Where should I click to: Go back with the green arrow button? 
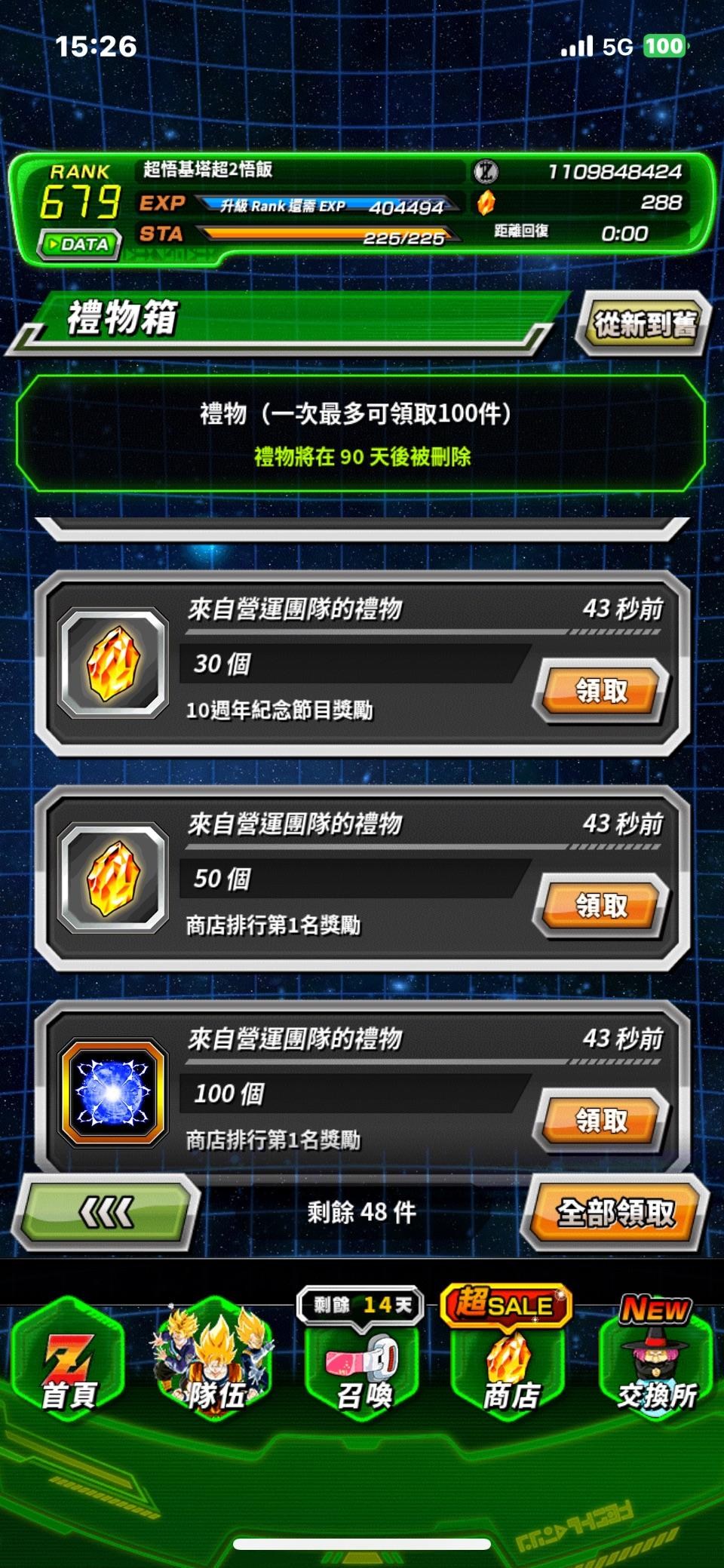tap(106, 1213)
